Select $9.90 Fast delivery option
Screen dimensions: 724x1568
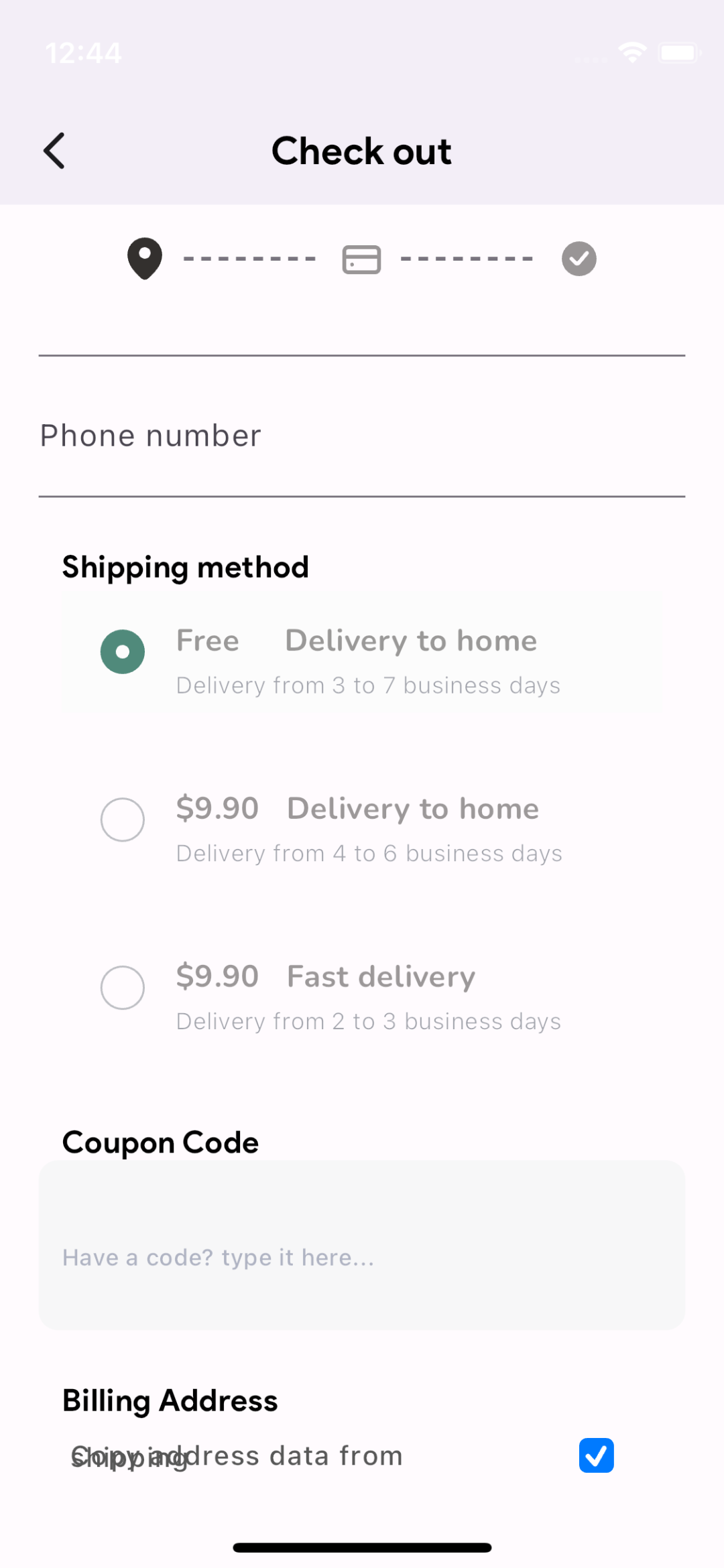(123, 988)
